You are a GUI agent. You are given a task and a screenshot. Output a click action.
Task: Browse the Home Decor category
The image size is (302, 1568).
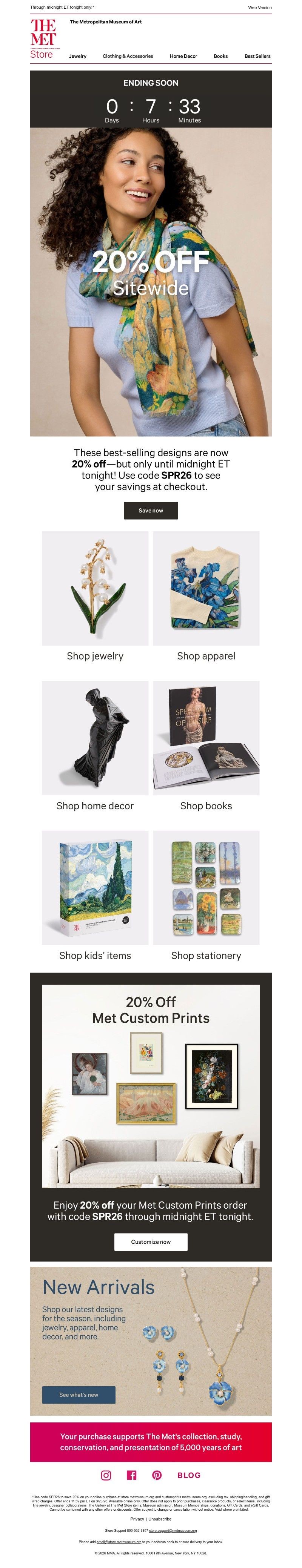click(x=183, y=56)
